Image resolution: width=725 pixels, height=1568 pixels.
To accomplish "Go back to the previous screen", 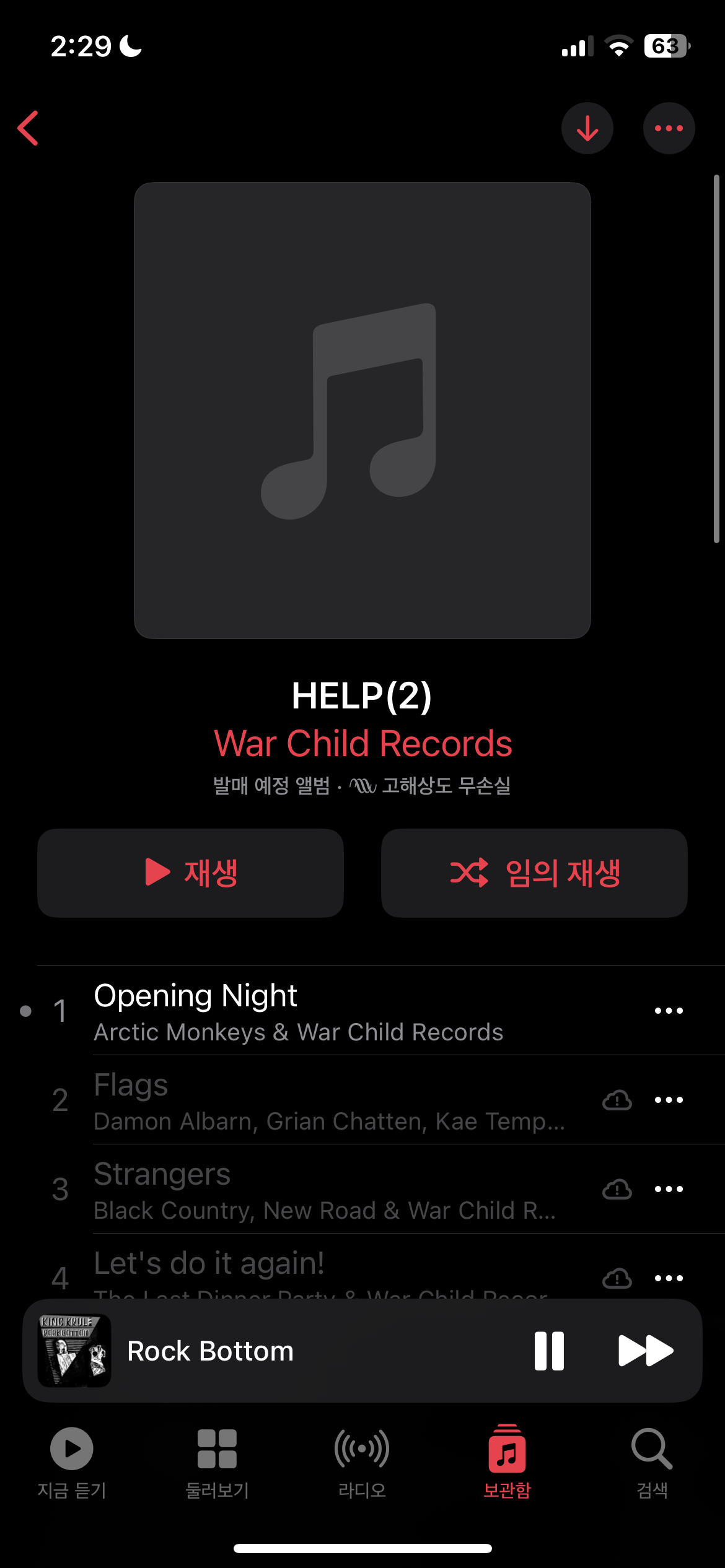I will [29, 128].
